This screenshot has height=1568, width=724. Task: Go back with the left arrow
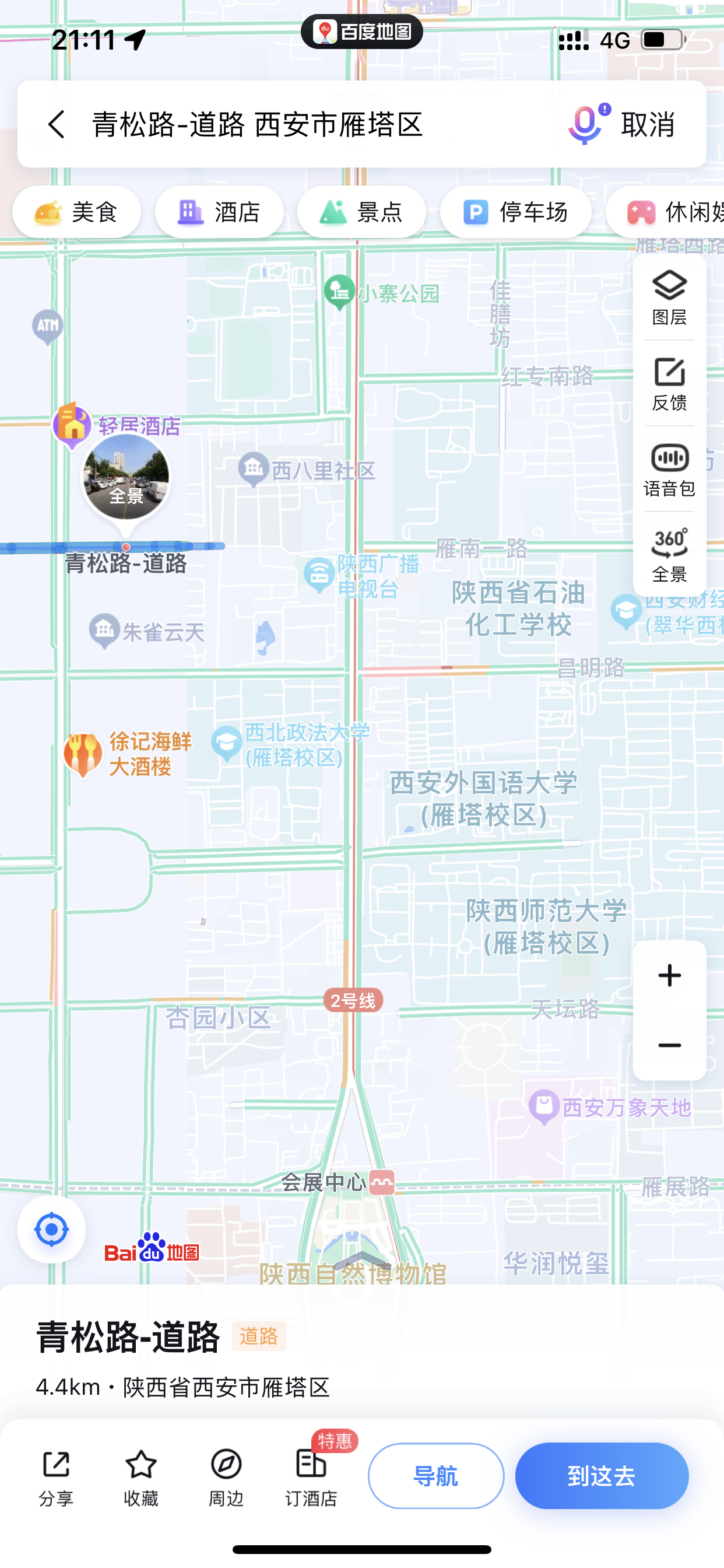click(x=56, y=125)
